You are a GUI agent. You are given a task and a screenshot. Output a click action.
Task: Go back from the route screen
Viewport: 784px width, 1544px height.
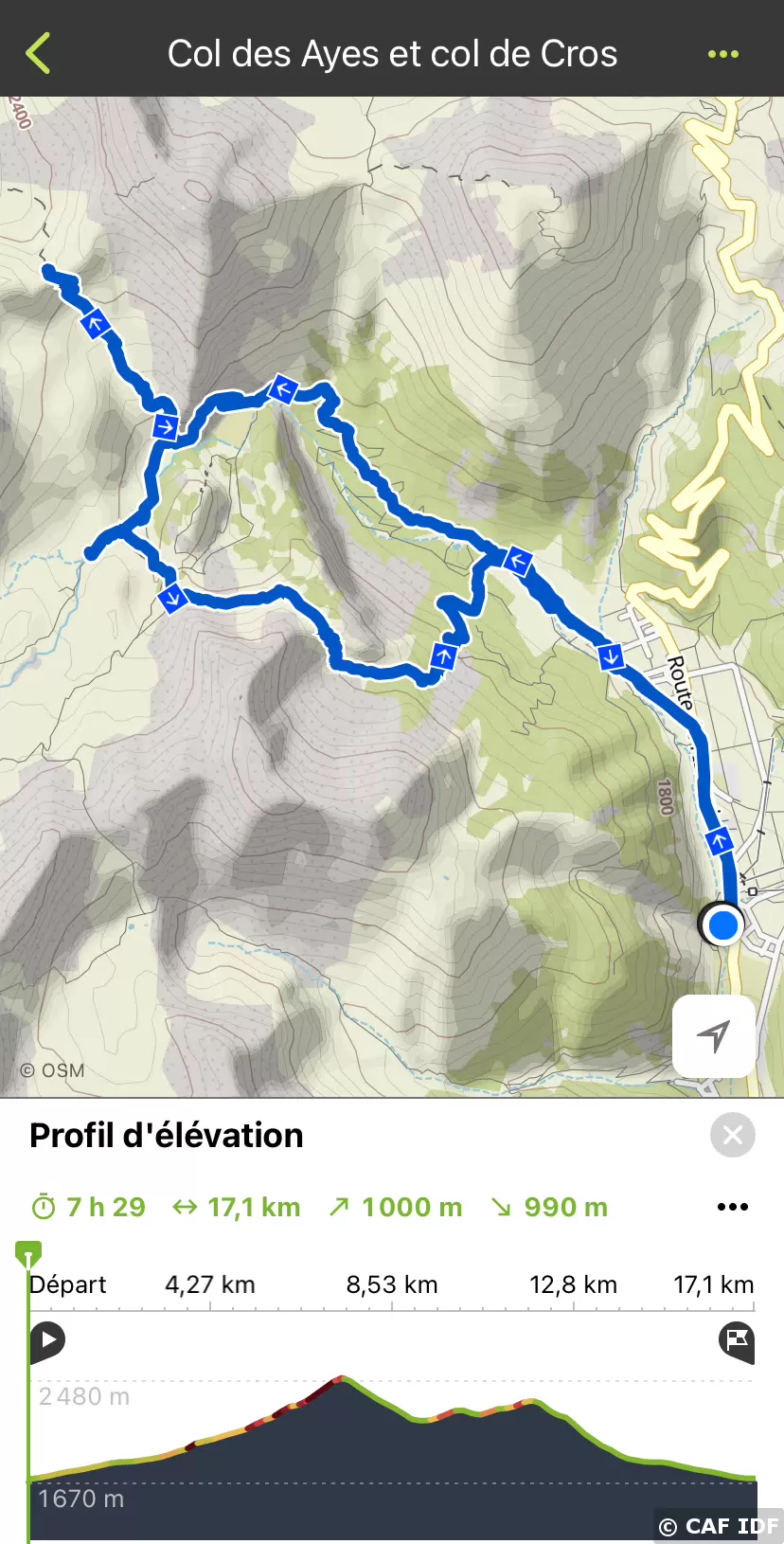(38, 54)
